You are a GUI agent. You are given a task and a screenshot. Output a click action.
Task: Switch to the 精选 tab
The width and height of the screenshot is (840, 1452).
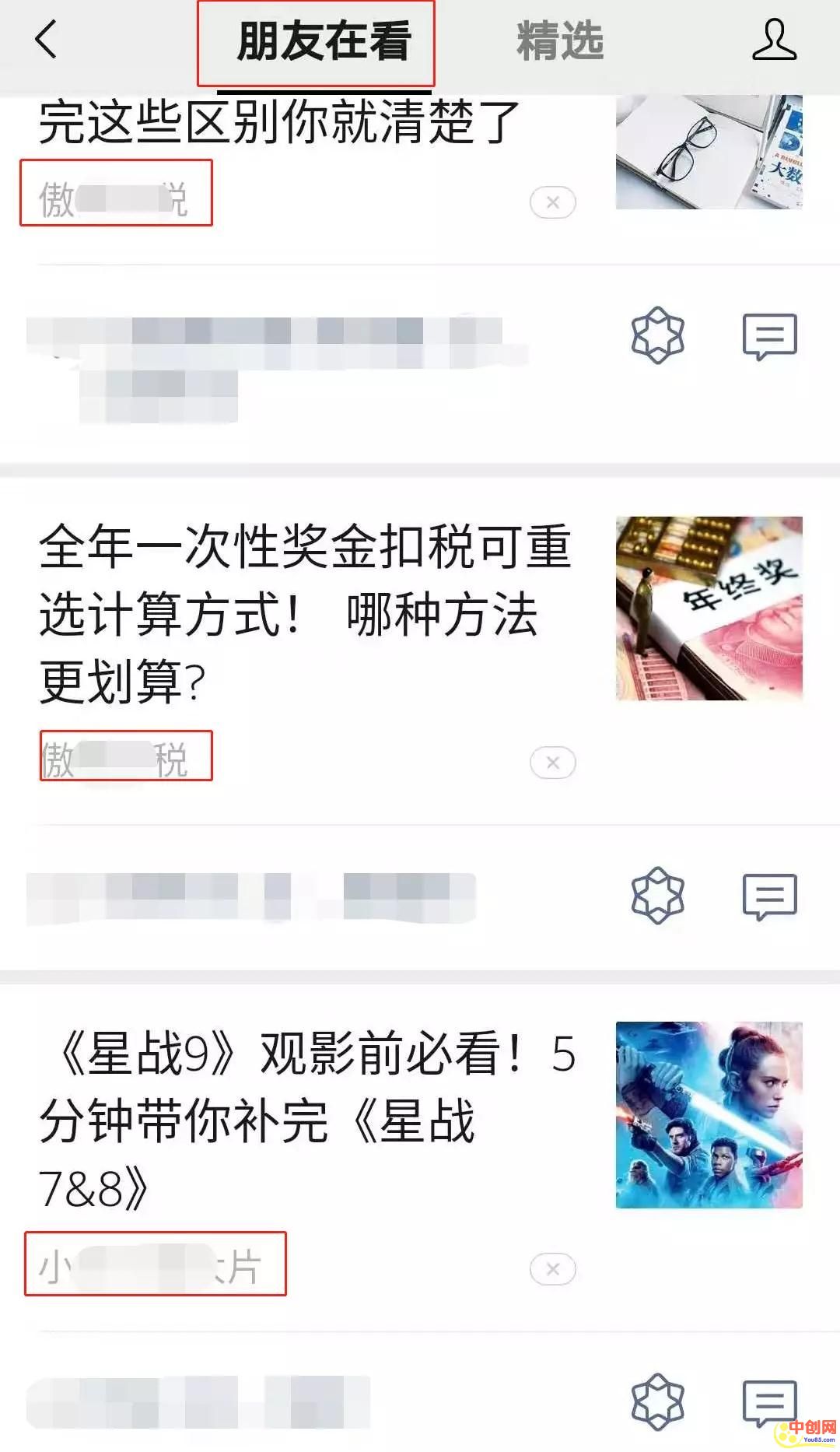(x=560, y=41)
